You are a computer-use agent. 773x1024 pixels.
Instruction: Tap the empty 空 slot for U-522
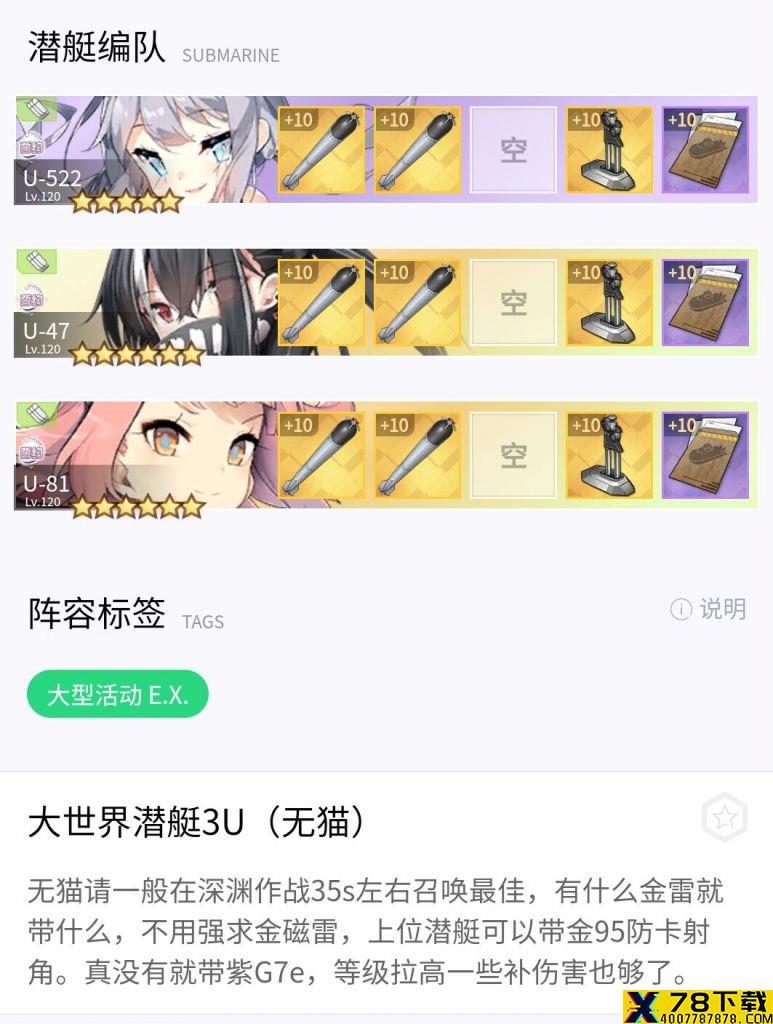513,150
